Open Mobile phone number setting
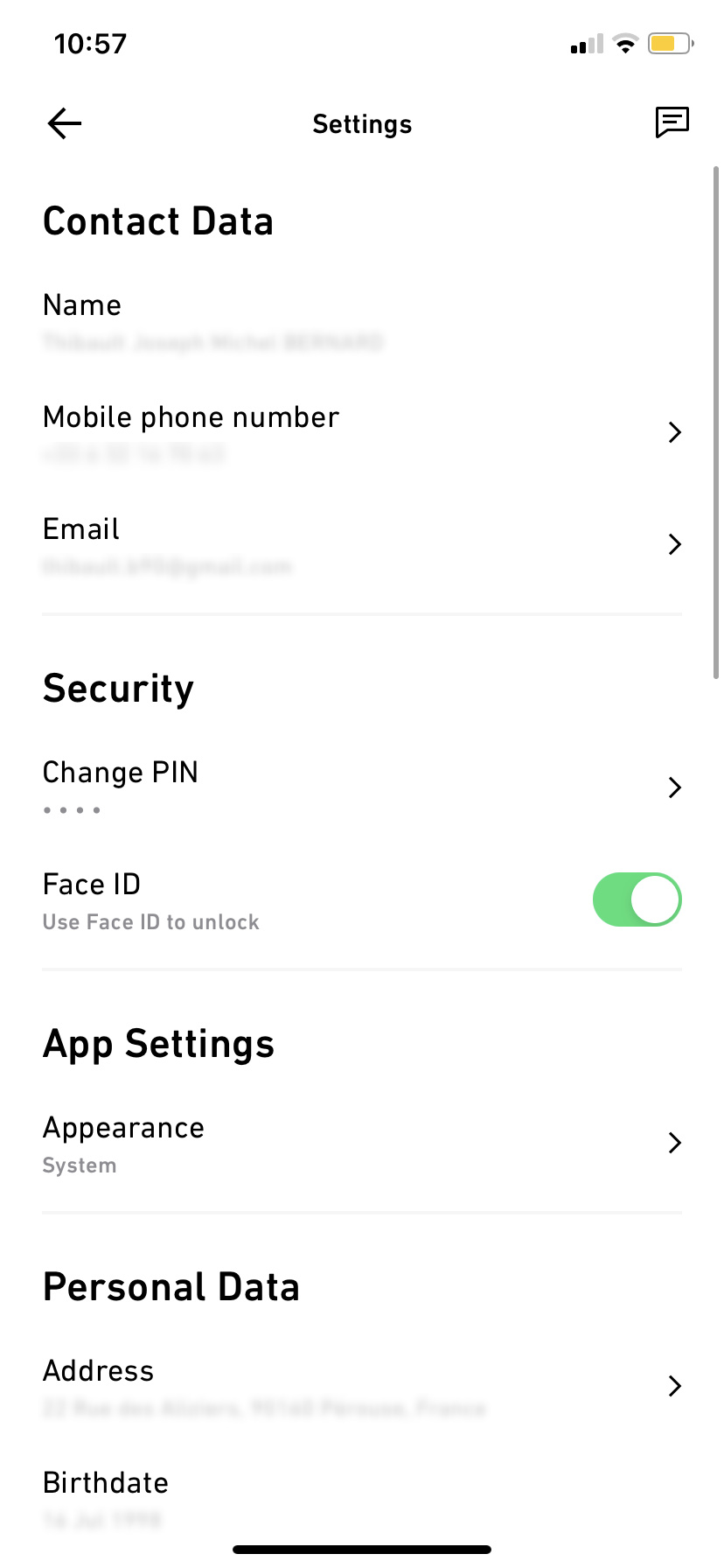Screen dimensions: 724x1568 [x=361, y=432]
